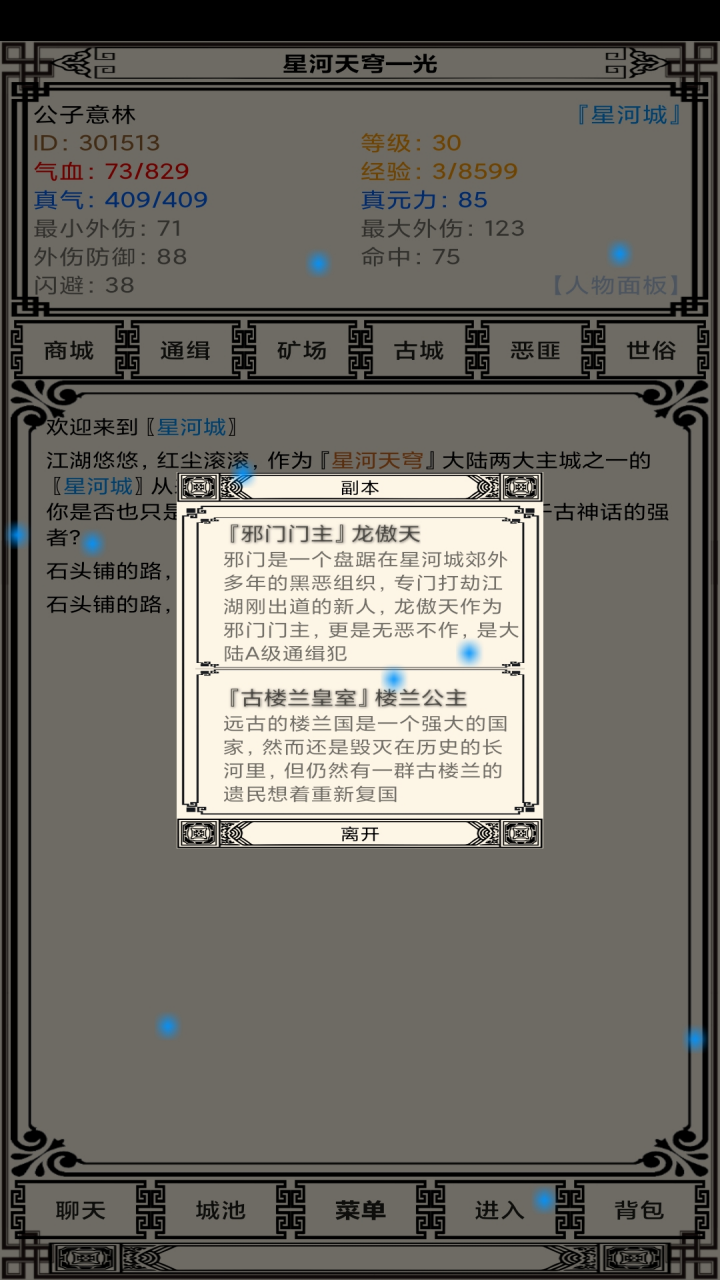Open the 城池 city view
720x1280 pixels.
pos(220,1210)
